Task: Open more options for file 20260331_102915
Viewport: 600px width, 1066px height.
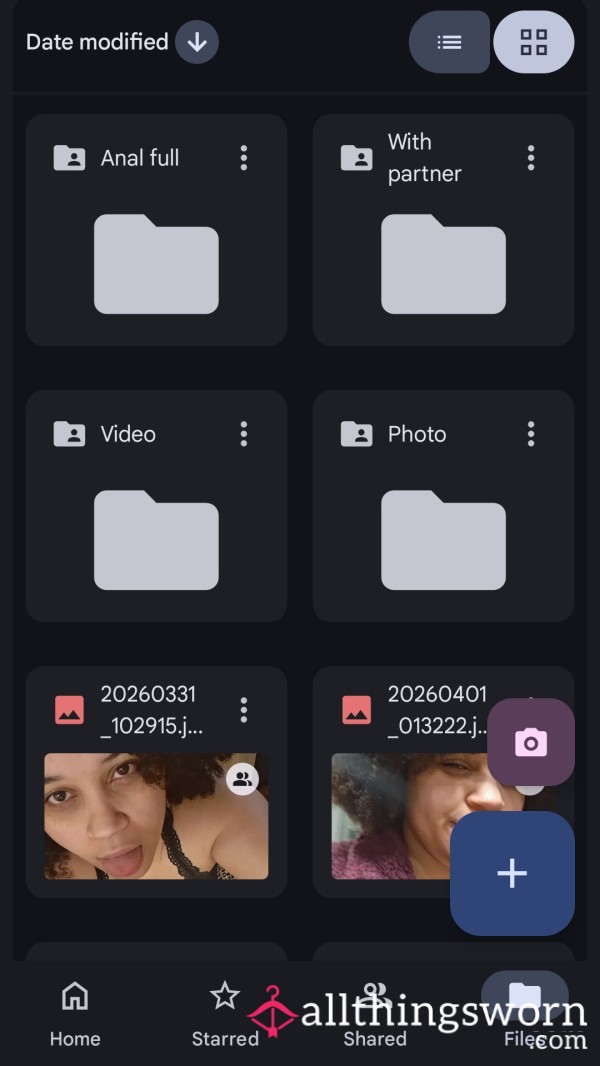Action: (243, 710)
